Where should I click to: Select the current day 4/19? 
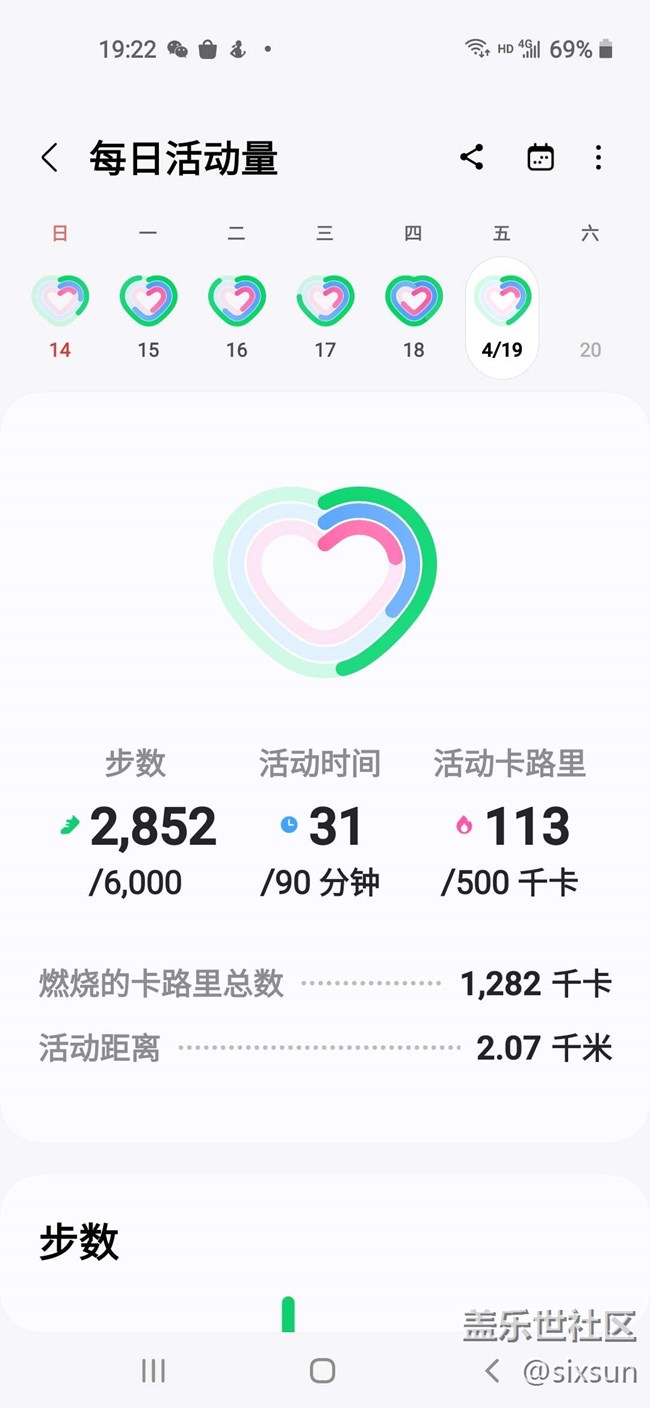502,315
